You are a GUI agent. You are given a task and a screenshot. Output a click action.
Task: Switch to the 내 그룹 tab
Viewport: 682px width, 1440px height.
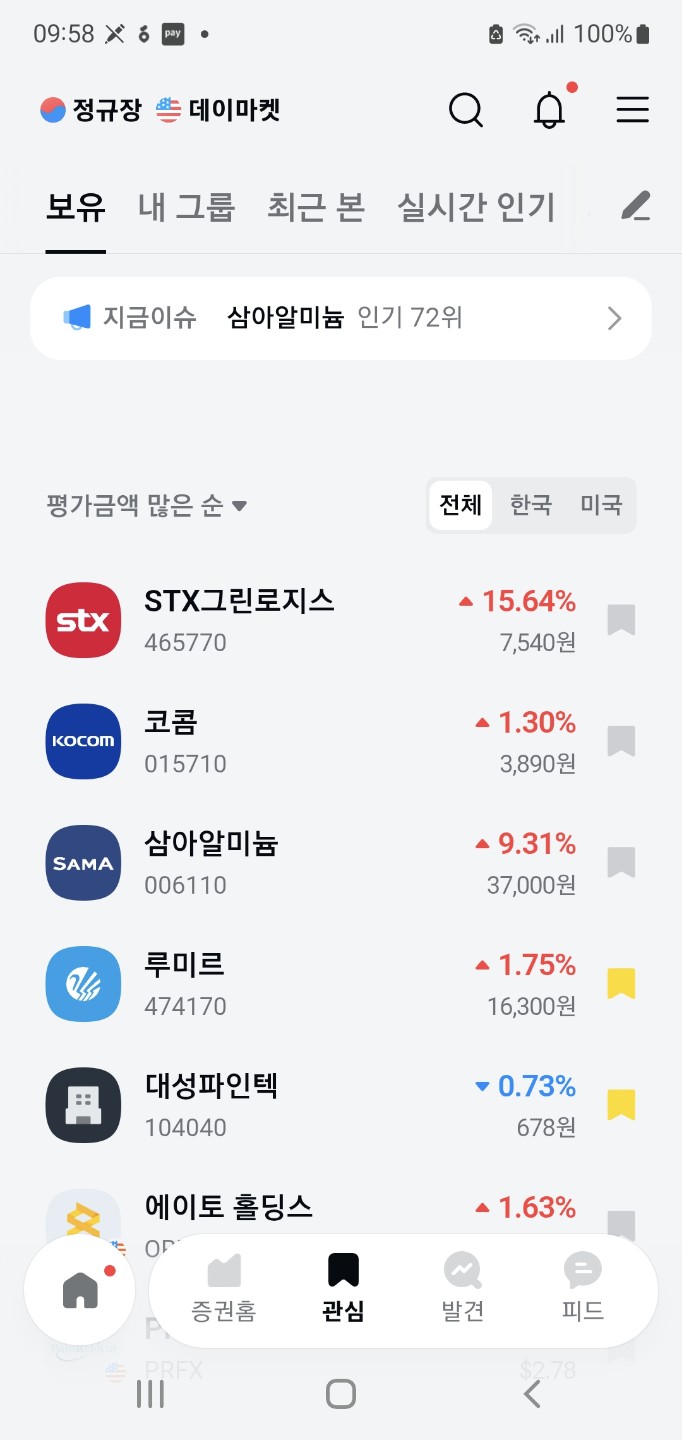(186, 208)
